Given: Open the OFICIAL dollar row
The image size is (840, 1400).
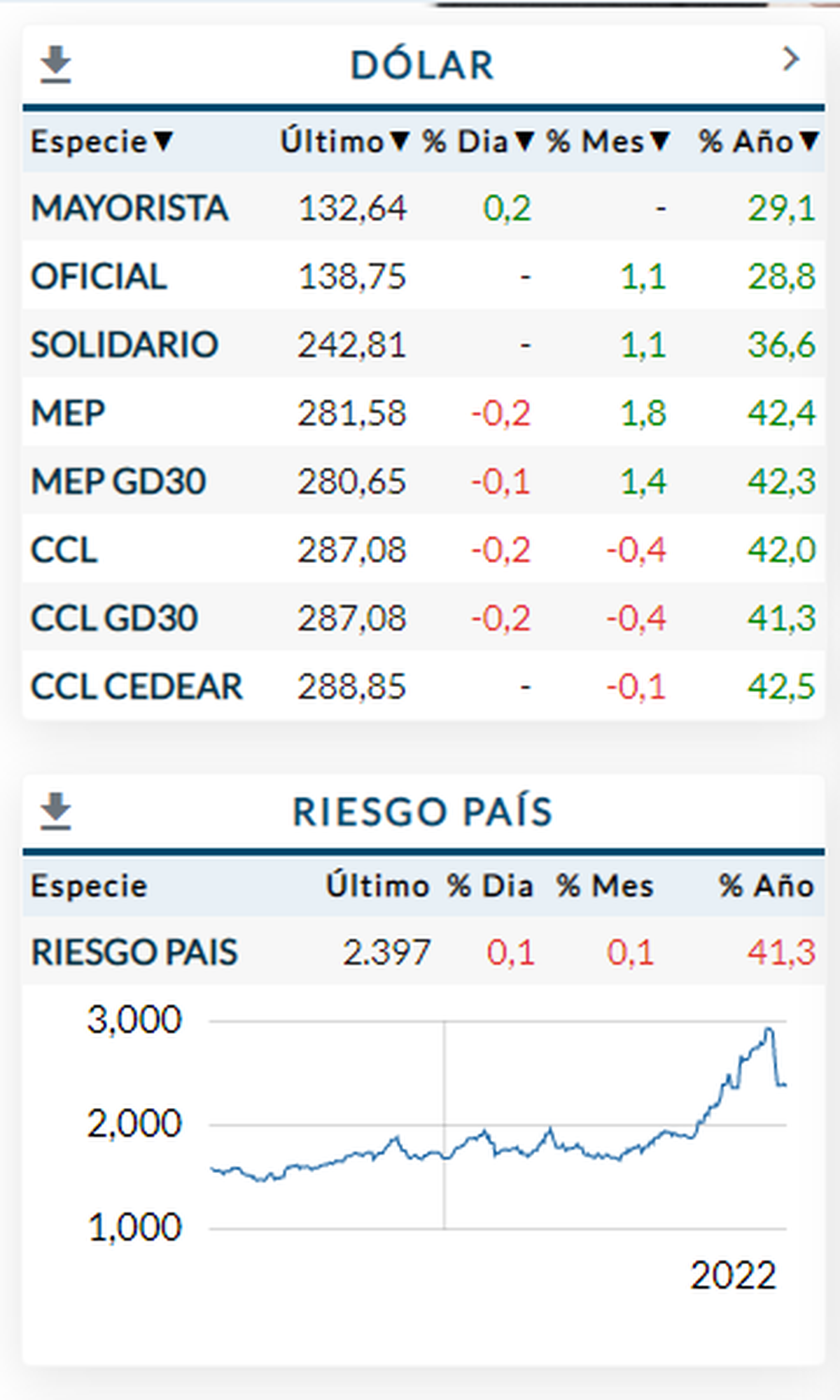Looking at the screenshot, I should tap(99, 277).
